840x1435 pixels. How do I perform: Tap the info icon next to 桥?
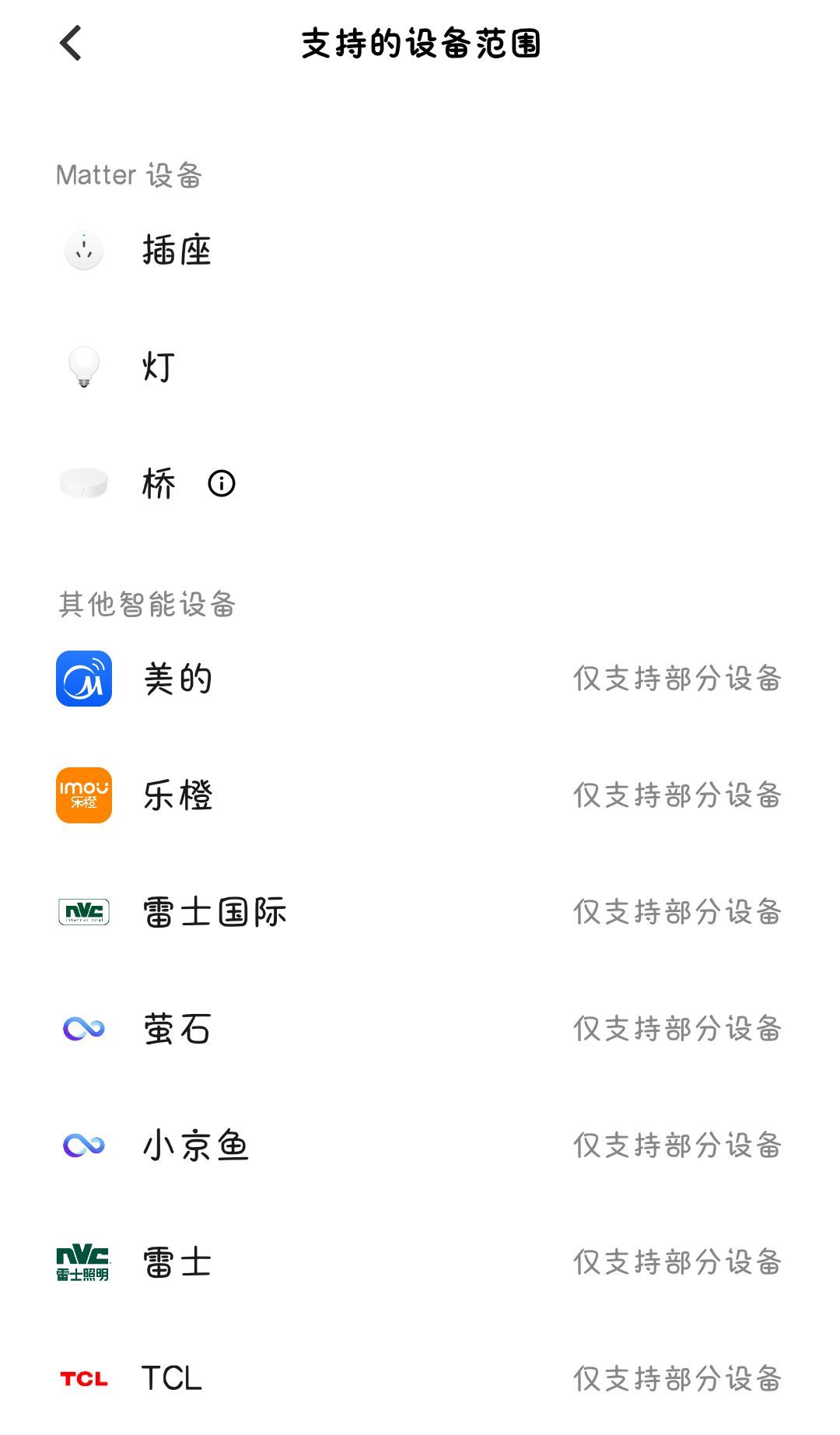point(222,483)
